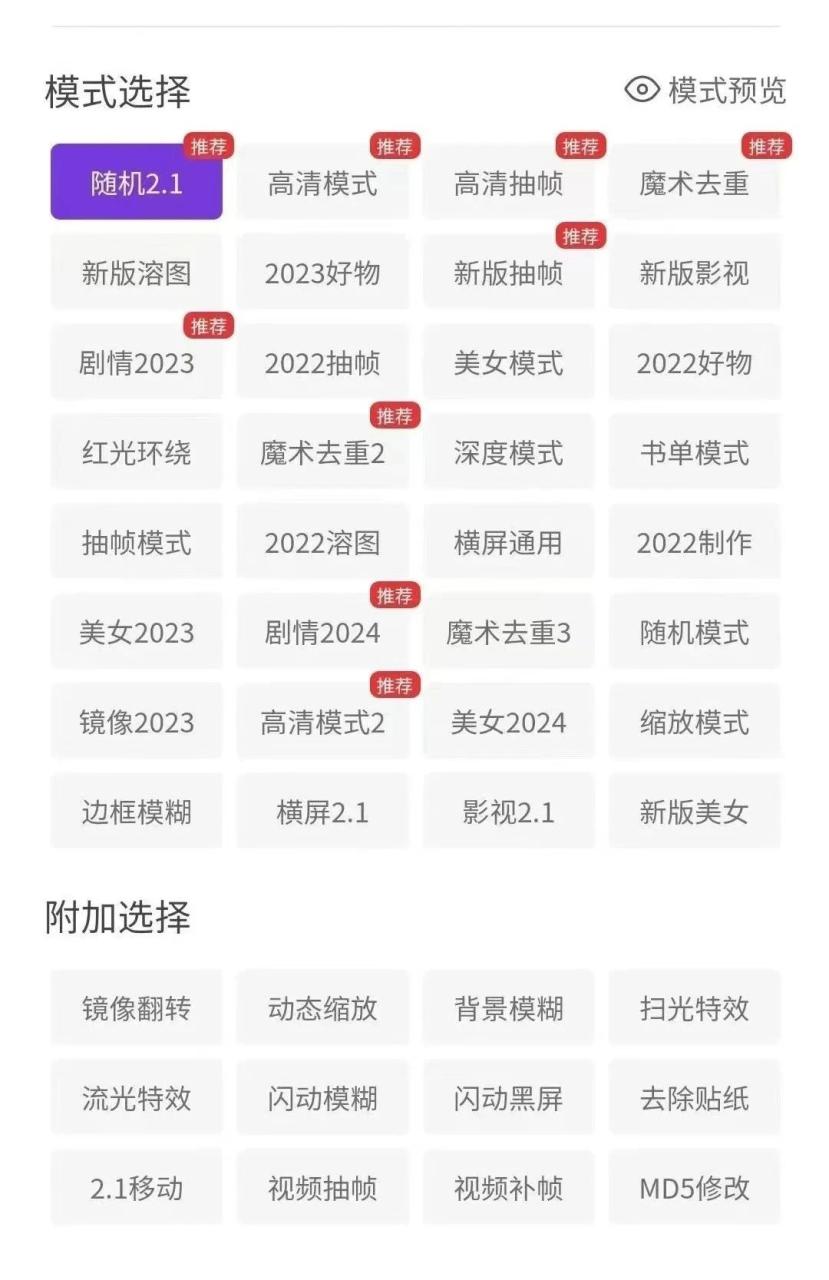Select 书单模式

pyautogui.click(x=695, y=451)
